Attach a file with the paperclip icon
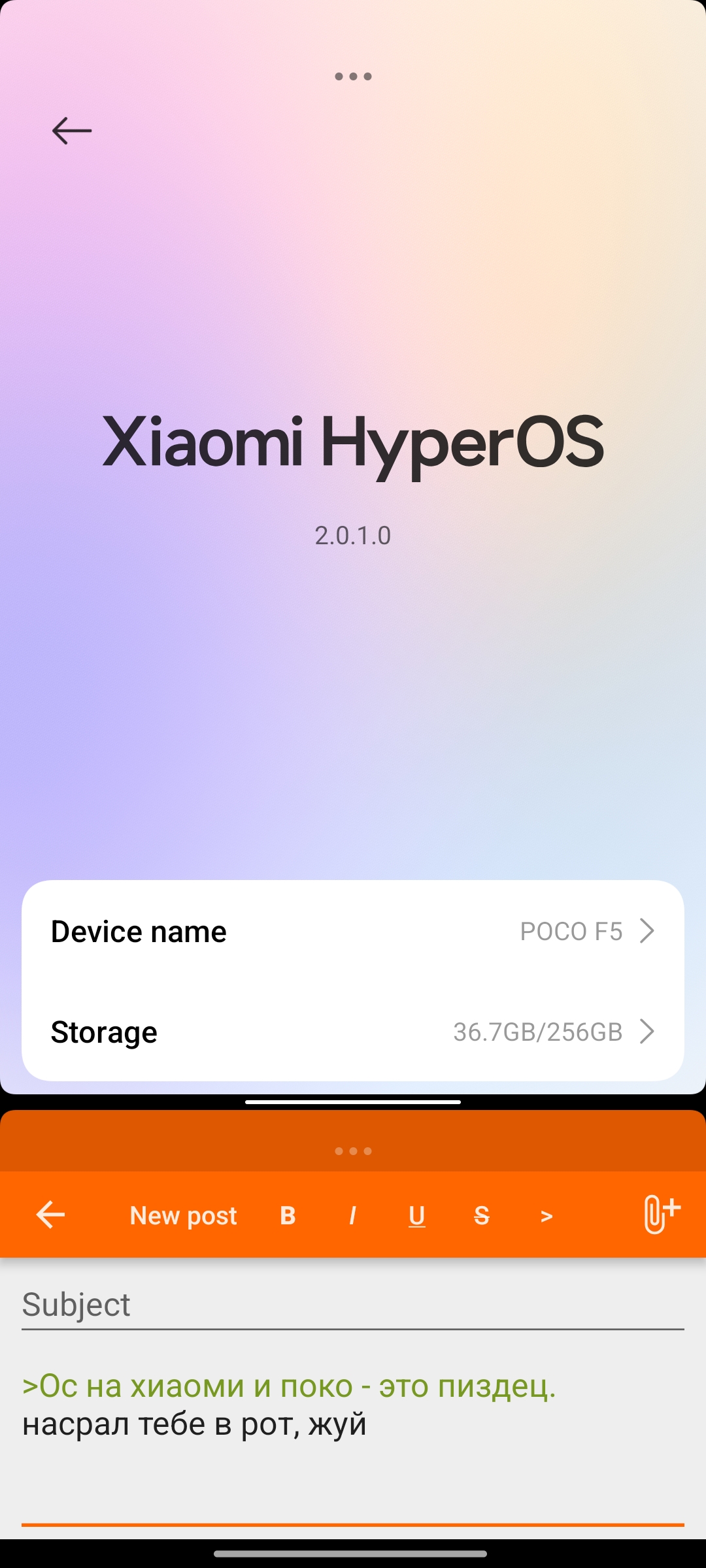This screenshot has height=1568, width=706. coord(662,1215)
